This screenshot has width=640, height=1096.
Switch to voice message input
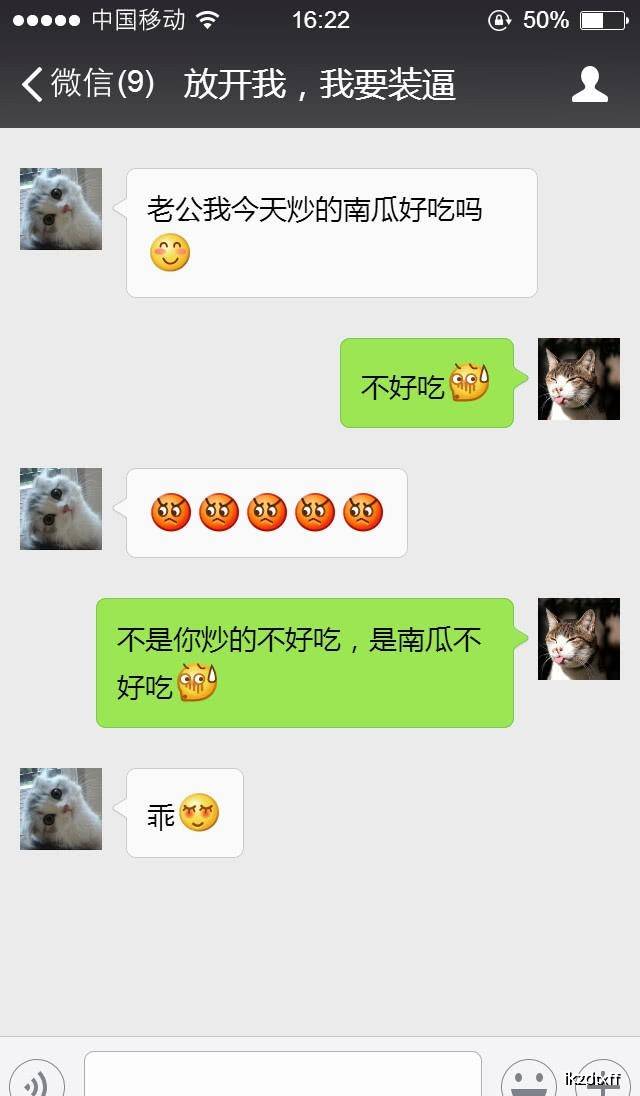[36, 1081]
